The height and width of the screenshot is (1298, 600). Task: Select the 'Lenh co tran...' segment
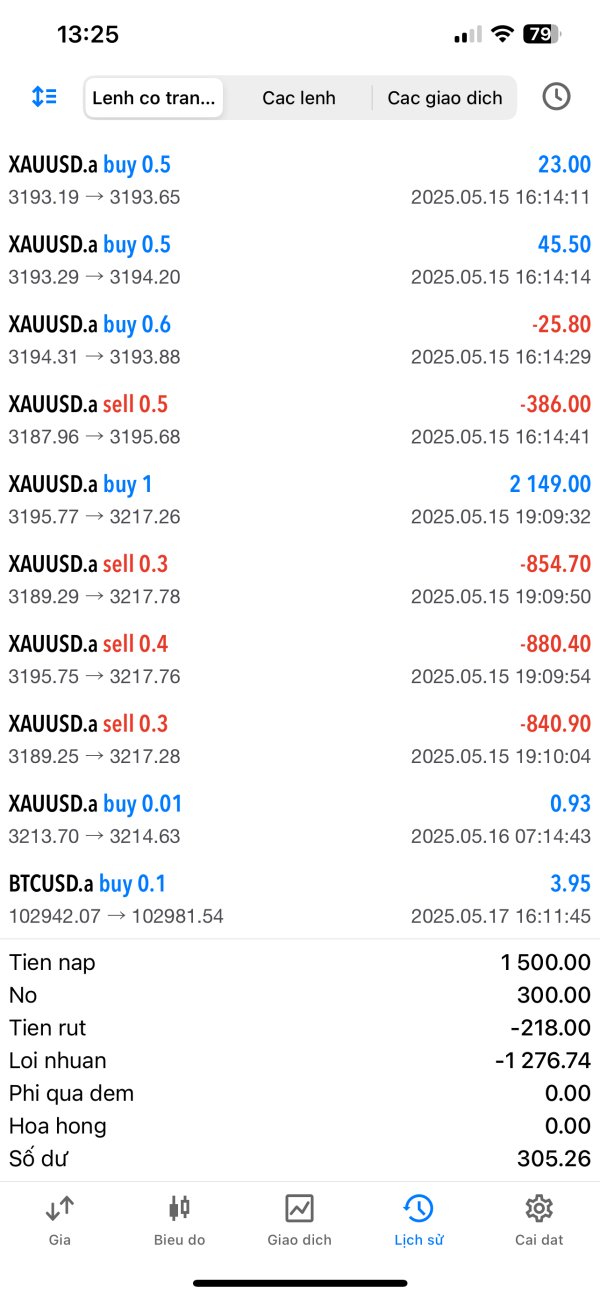[154, 98]
